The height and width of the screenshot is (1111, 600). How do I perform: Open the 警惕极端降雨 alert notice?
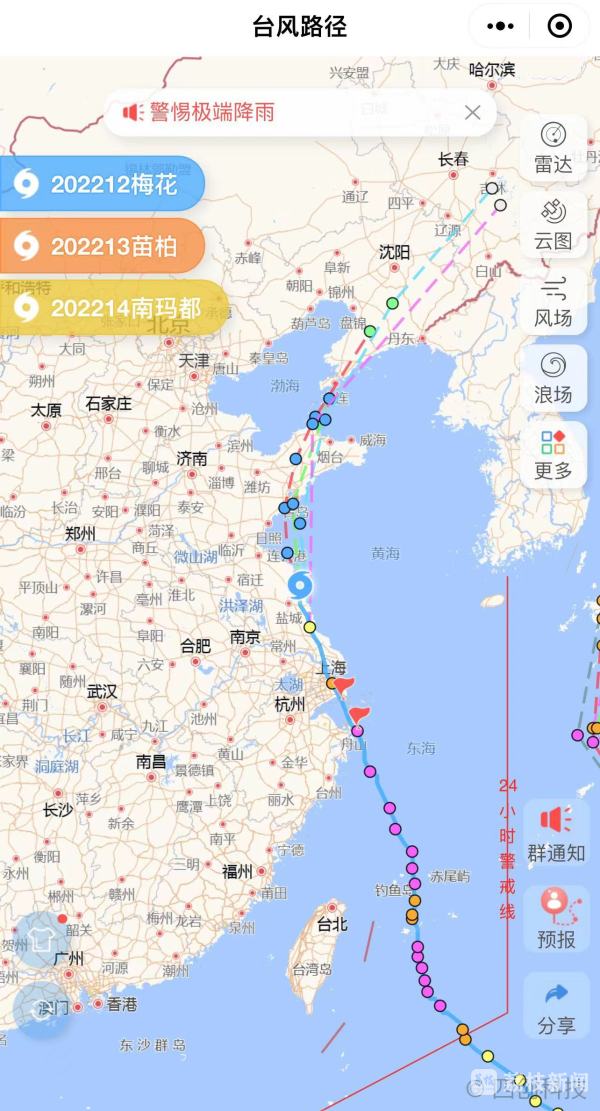click(212, 113)
